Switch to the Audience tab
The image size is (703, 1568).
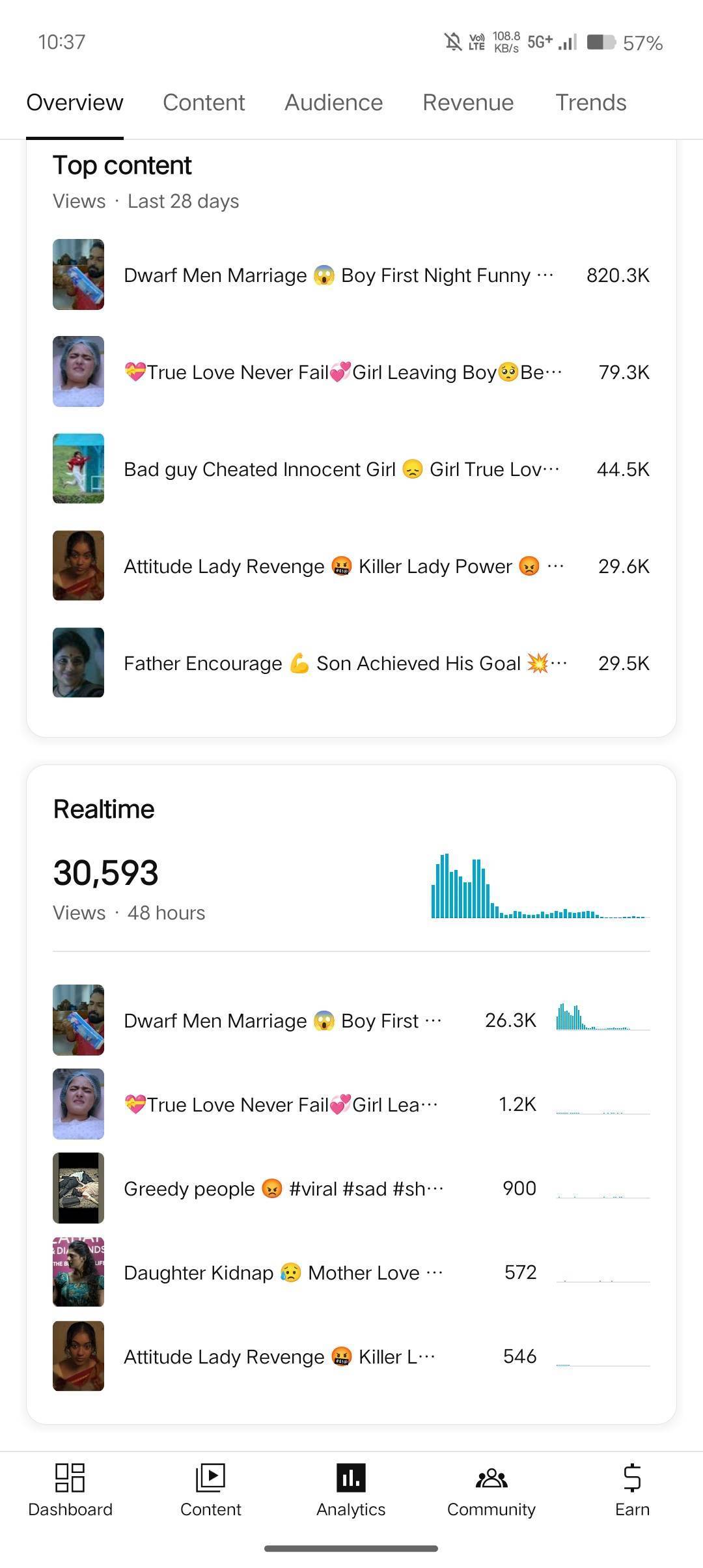(x=333, y=103)
